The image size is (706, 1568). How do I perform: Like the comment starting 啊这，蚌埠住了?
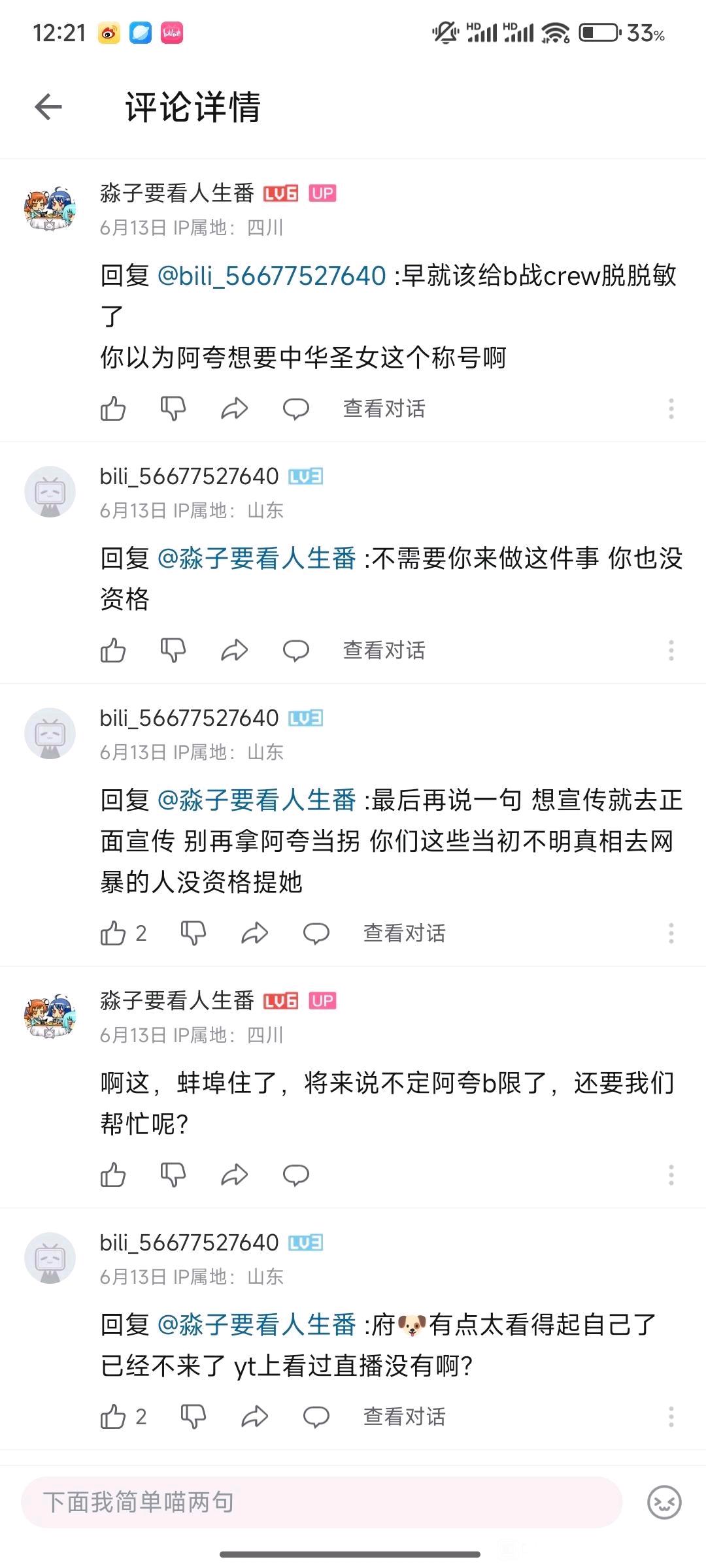(x=113, y=1175)
